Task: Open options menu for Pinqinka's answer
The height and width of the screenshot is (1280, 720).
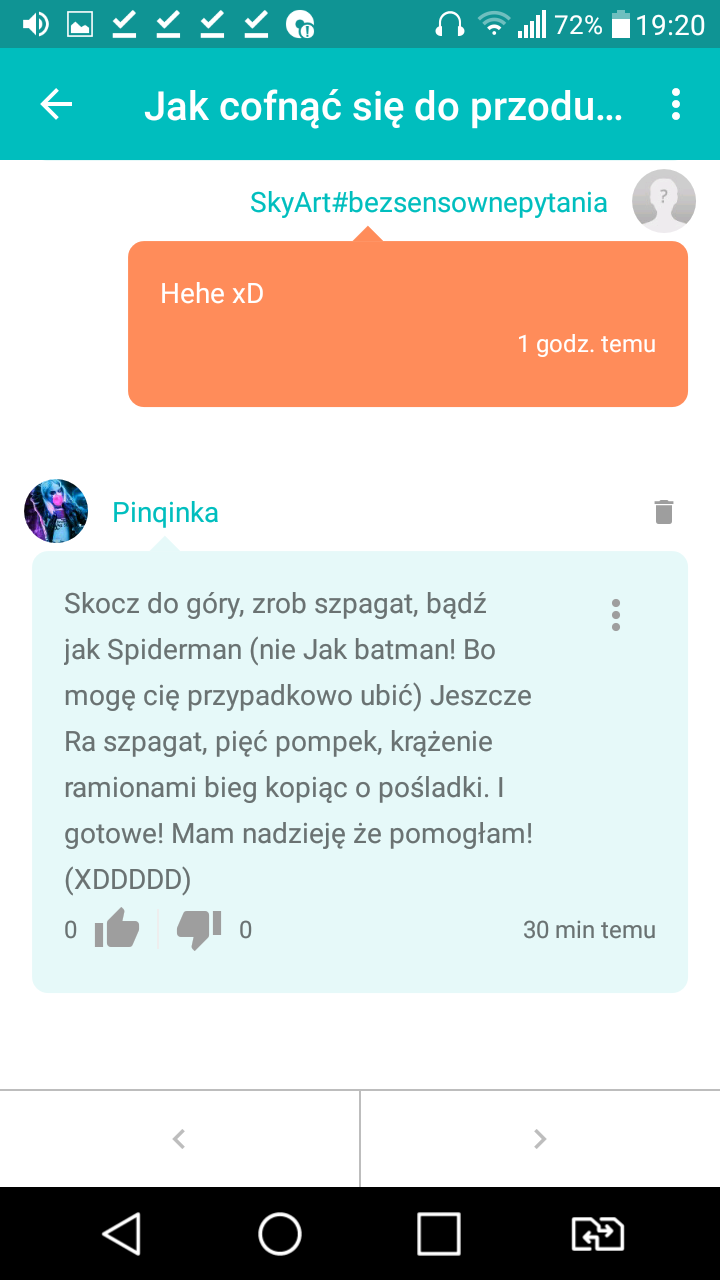Action: click(x=616, y=615)
